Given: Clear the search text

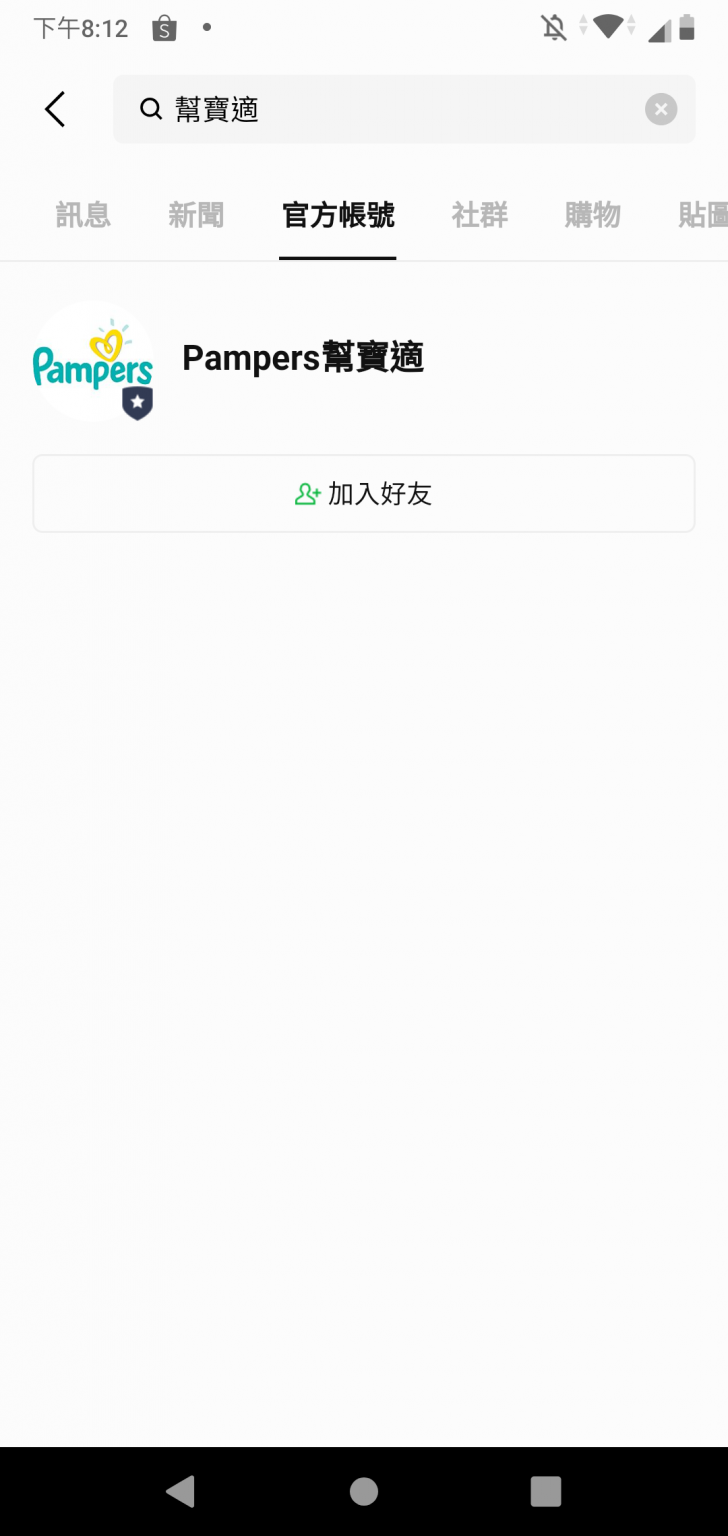Looking at the screenshot, I should [x=661, y=109].
